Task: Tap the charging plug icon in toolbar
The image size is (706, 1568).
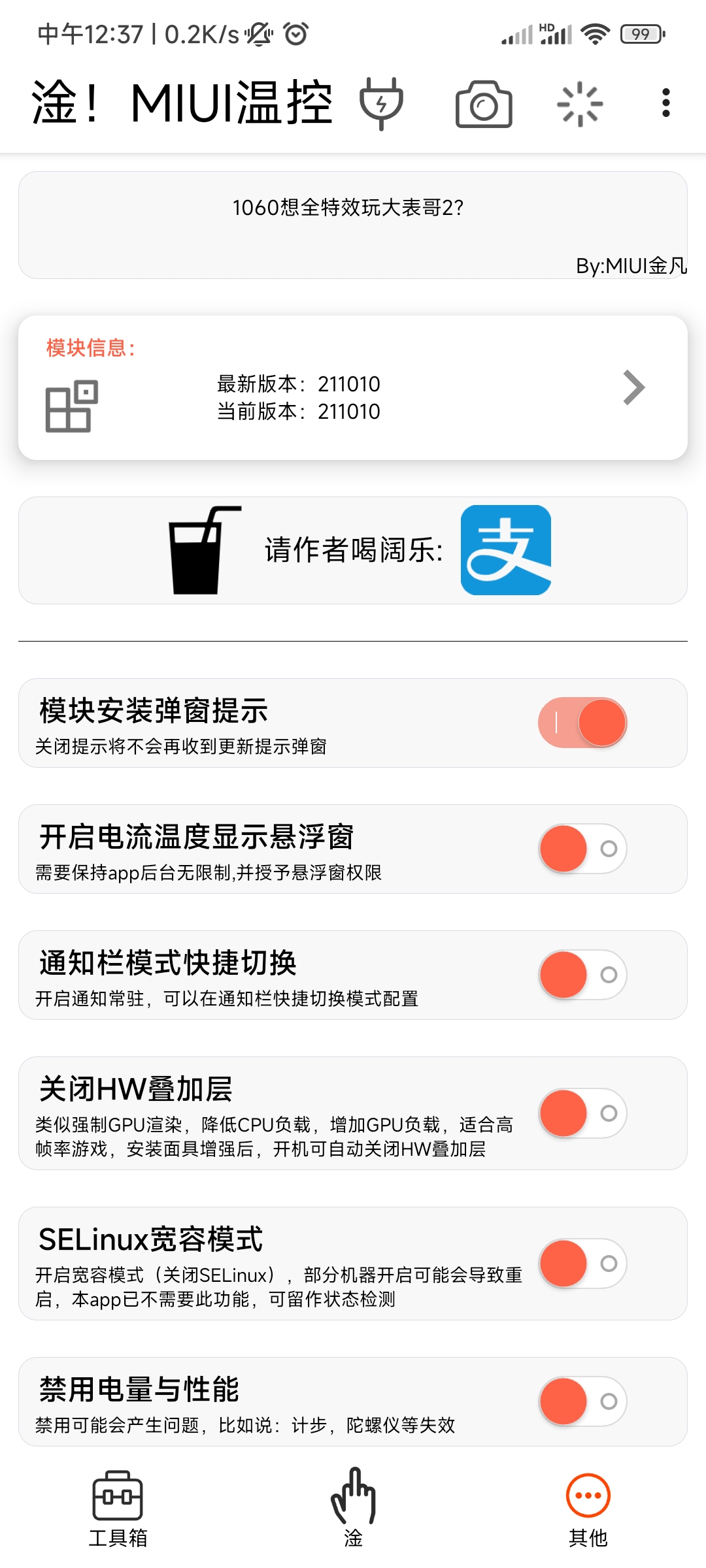Action: [381, 103]
